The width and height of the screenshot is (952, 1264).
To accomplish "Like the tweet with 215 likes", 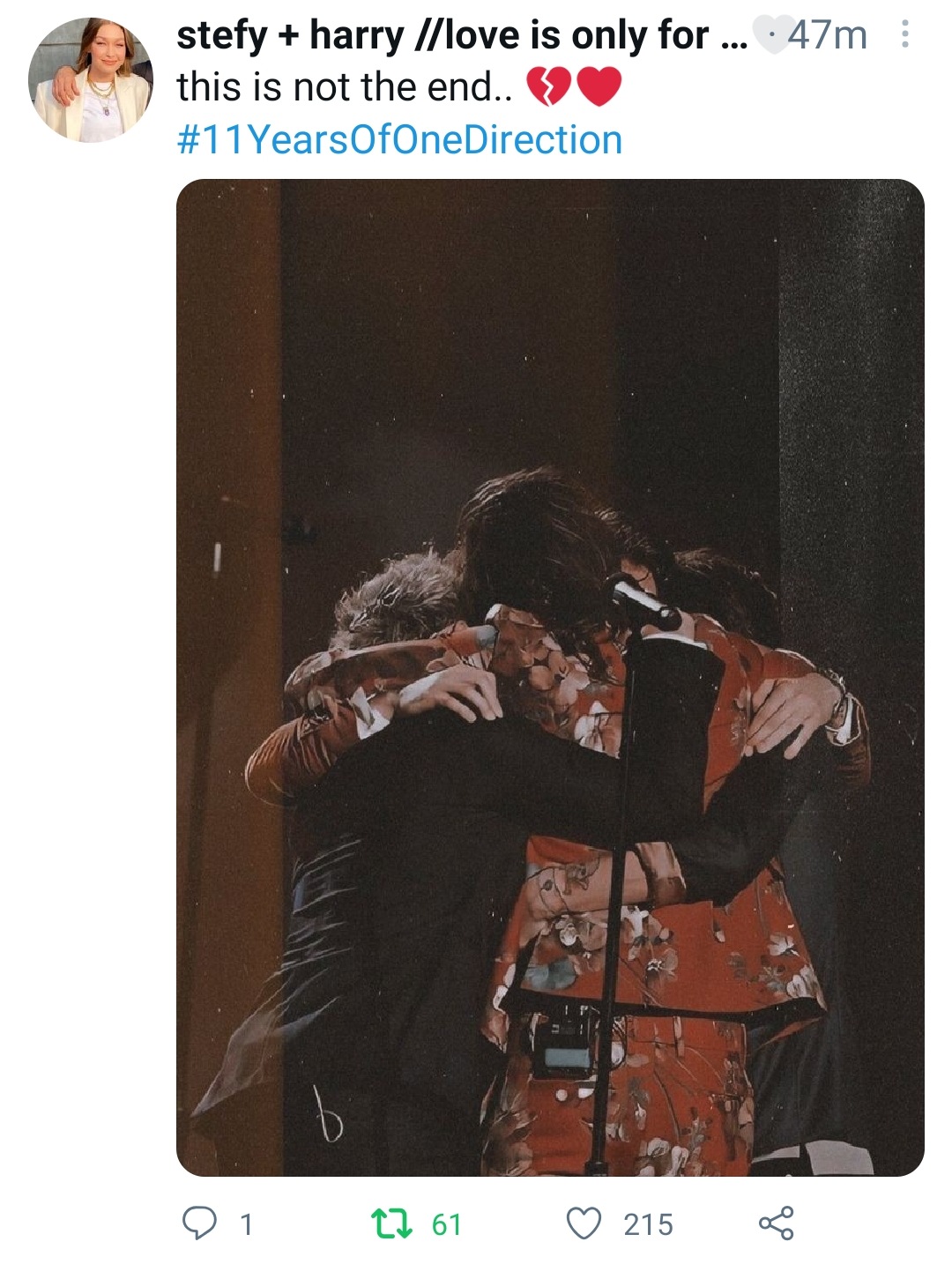I will (x=584, y=1223).
